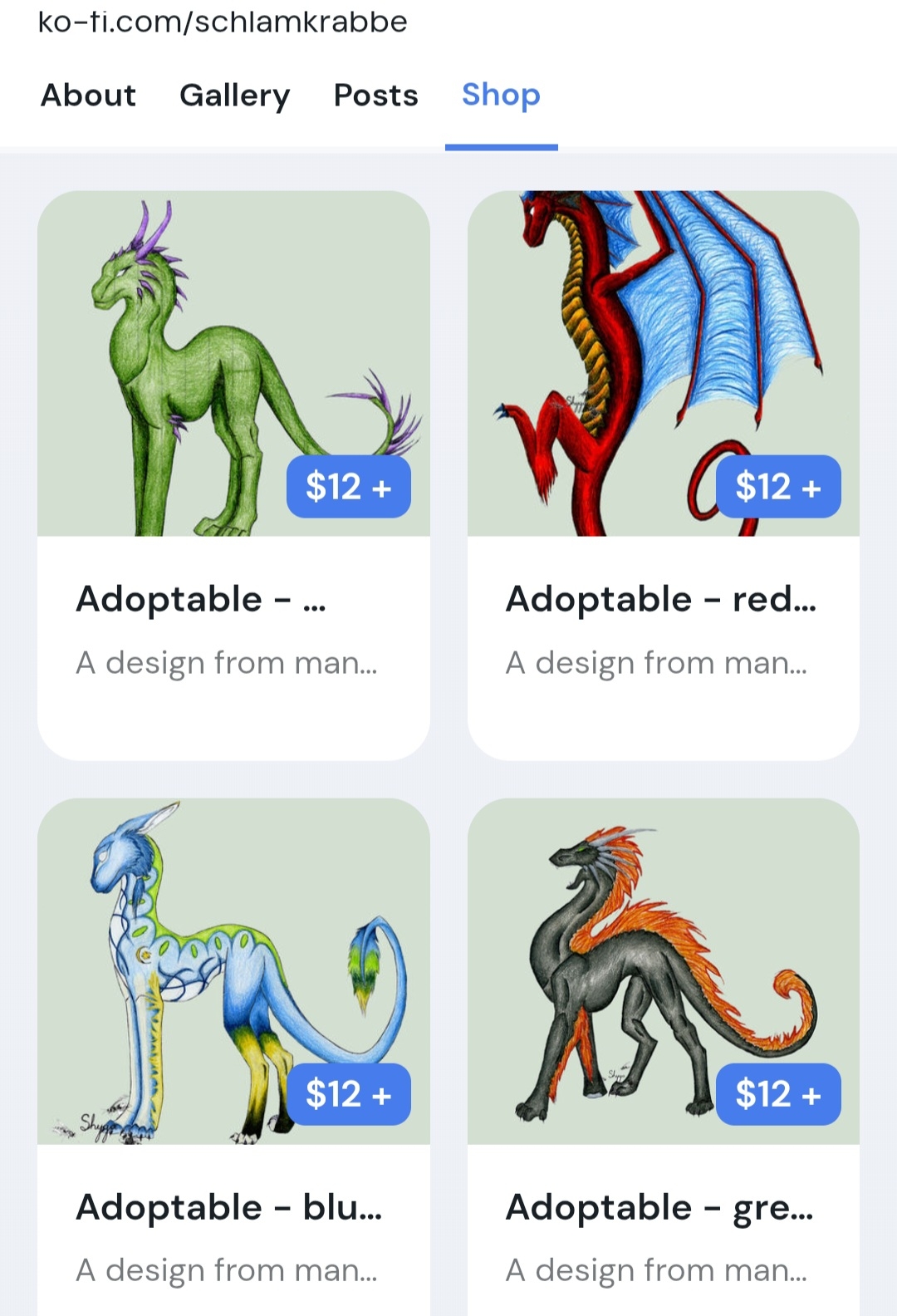This screenshot has width=897, height=1316.
Task: Go to the Posts tab
Action: click(x=375, y=96)
